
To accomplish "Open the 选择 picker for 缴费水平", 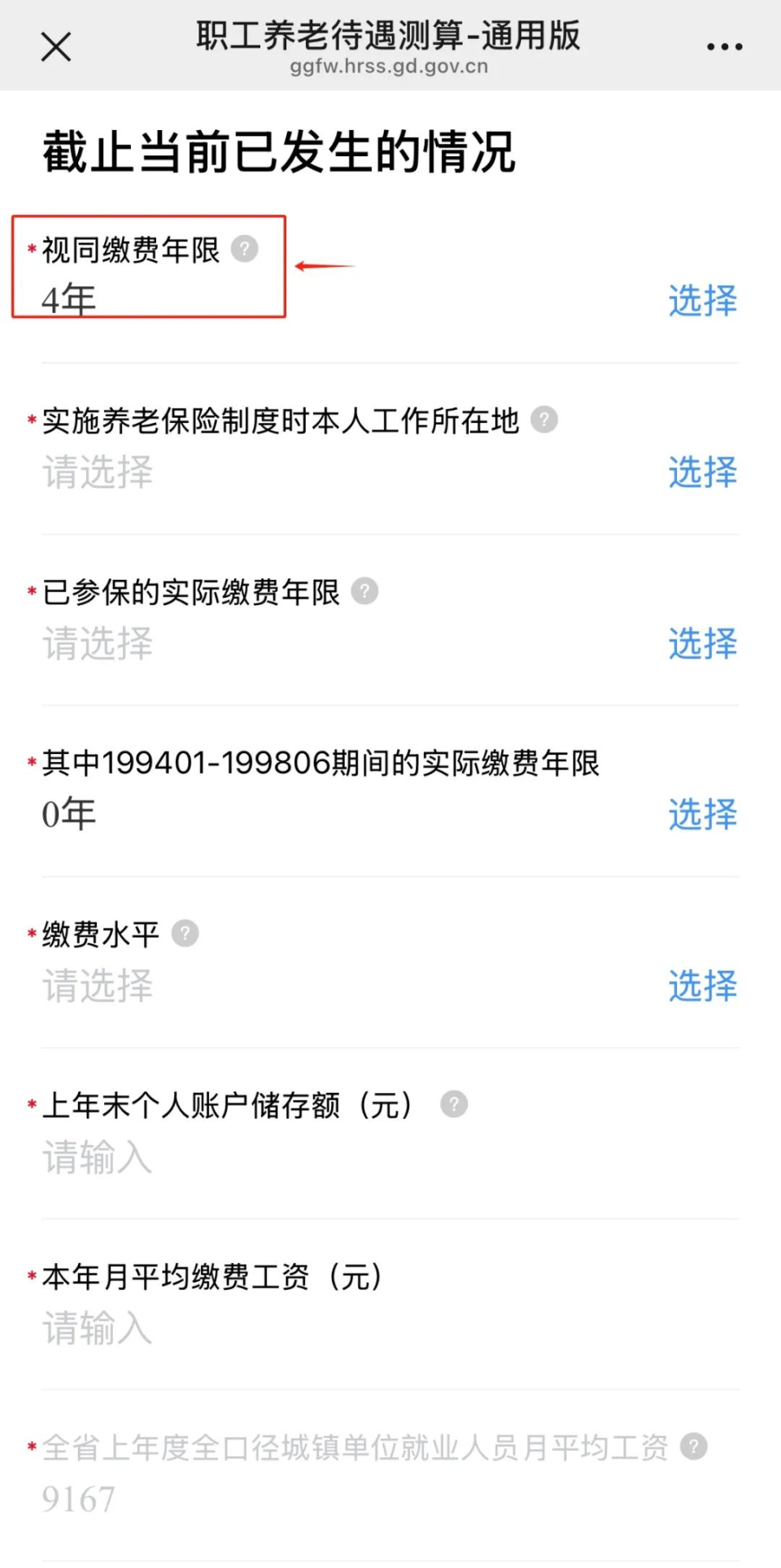I will tap(701, 986).
